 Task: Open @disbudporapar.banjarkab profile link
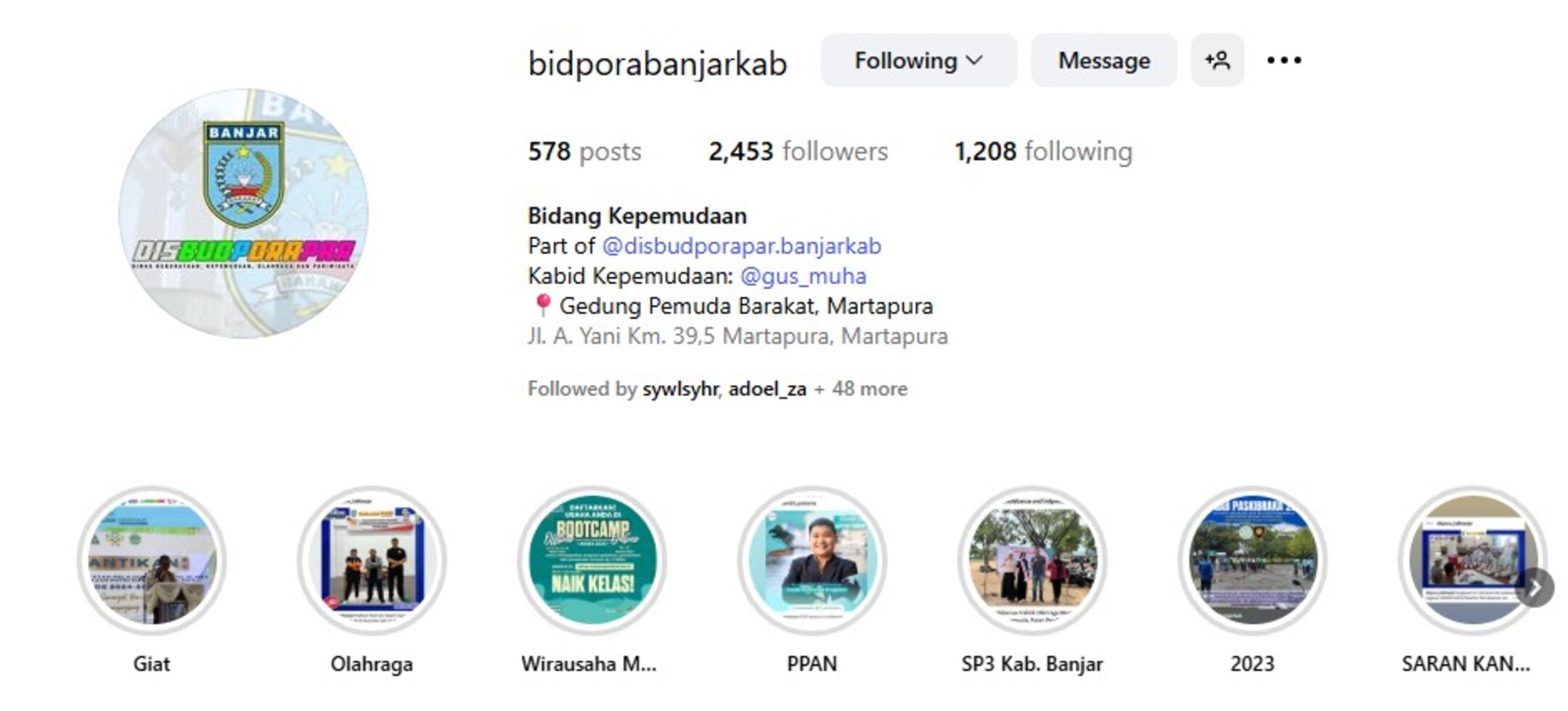click(x=741, y=246)
